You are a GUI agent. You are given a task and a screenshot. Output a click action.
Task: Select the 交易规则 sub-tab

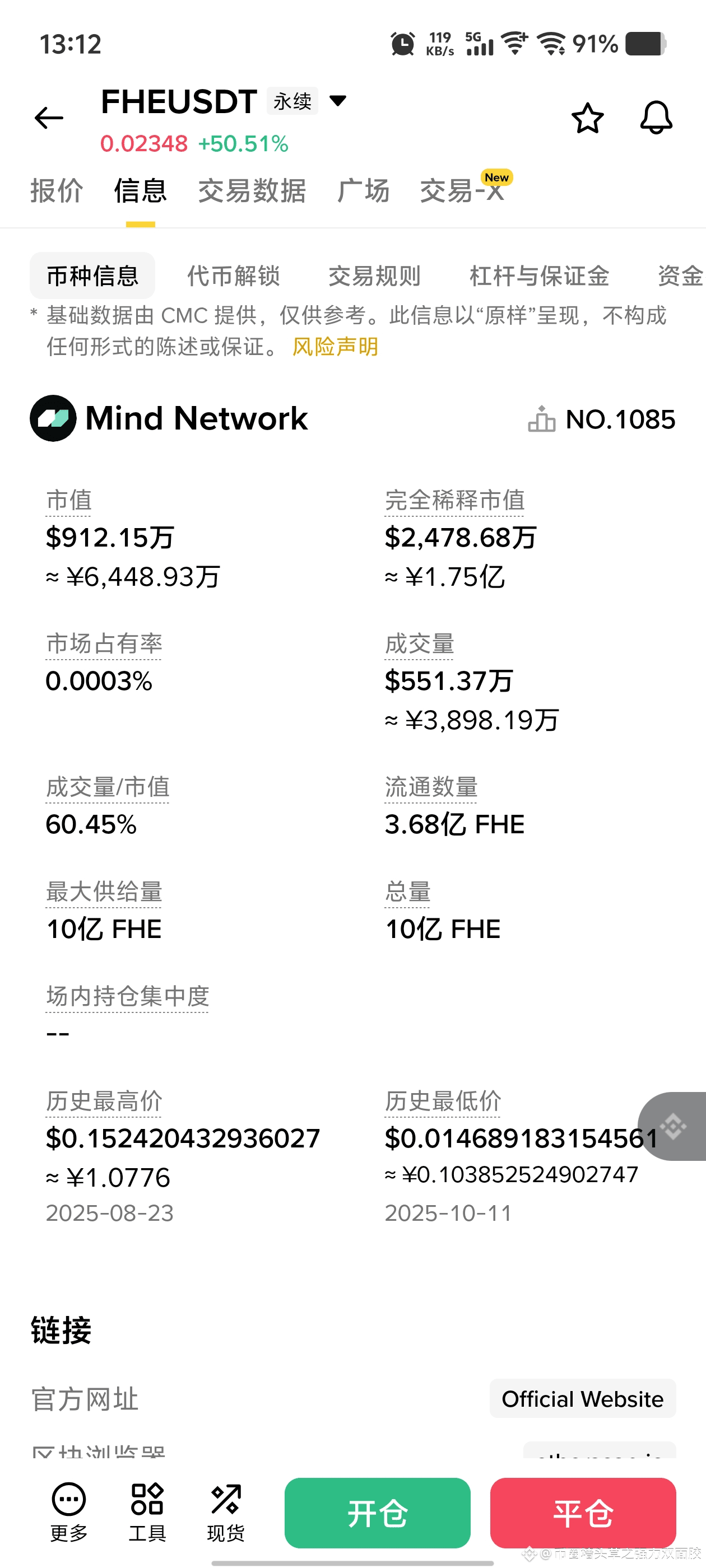[x=374, y=276]
